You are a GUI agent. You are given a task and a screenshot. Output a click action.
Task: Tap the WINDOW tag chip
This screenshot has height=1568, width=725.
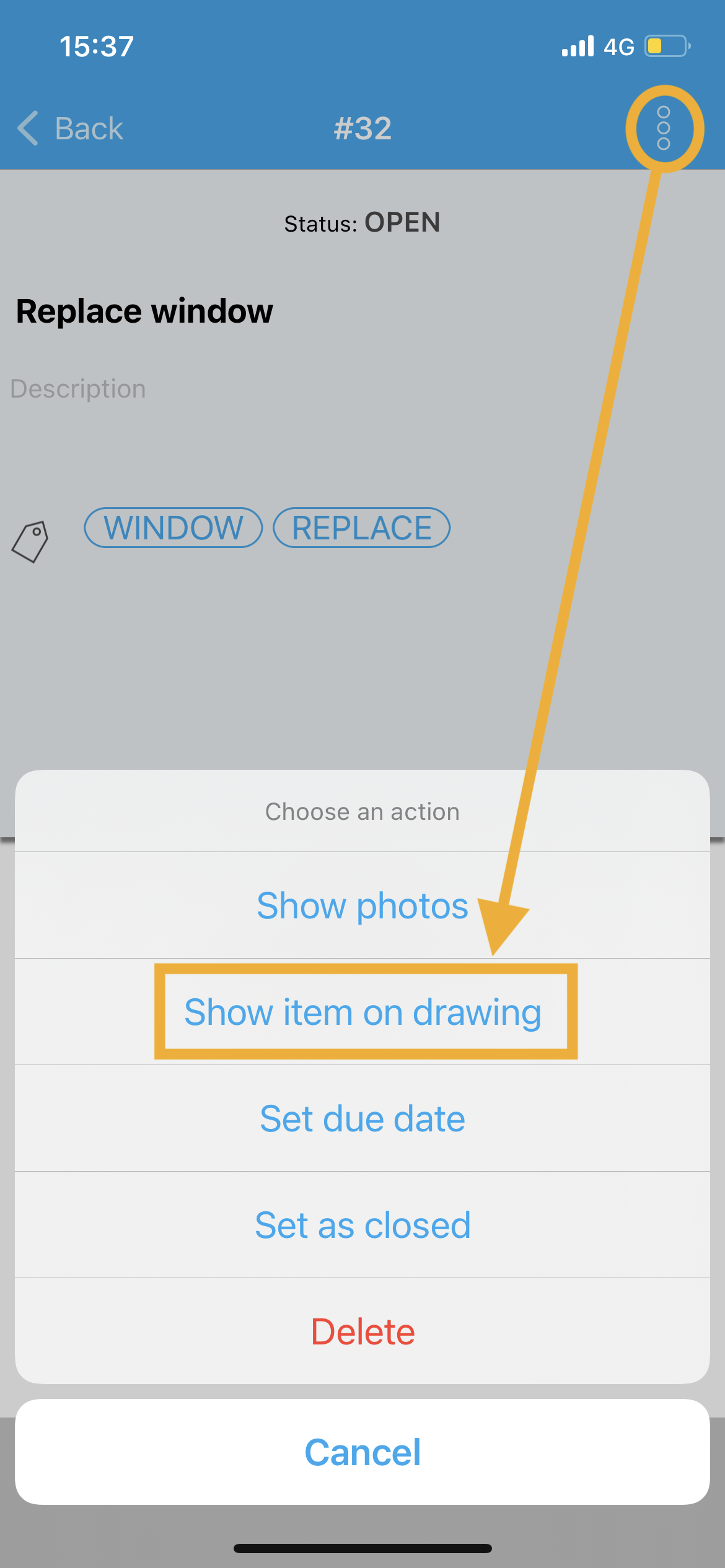(x=174, y=528)
